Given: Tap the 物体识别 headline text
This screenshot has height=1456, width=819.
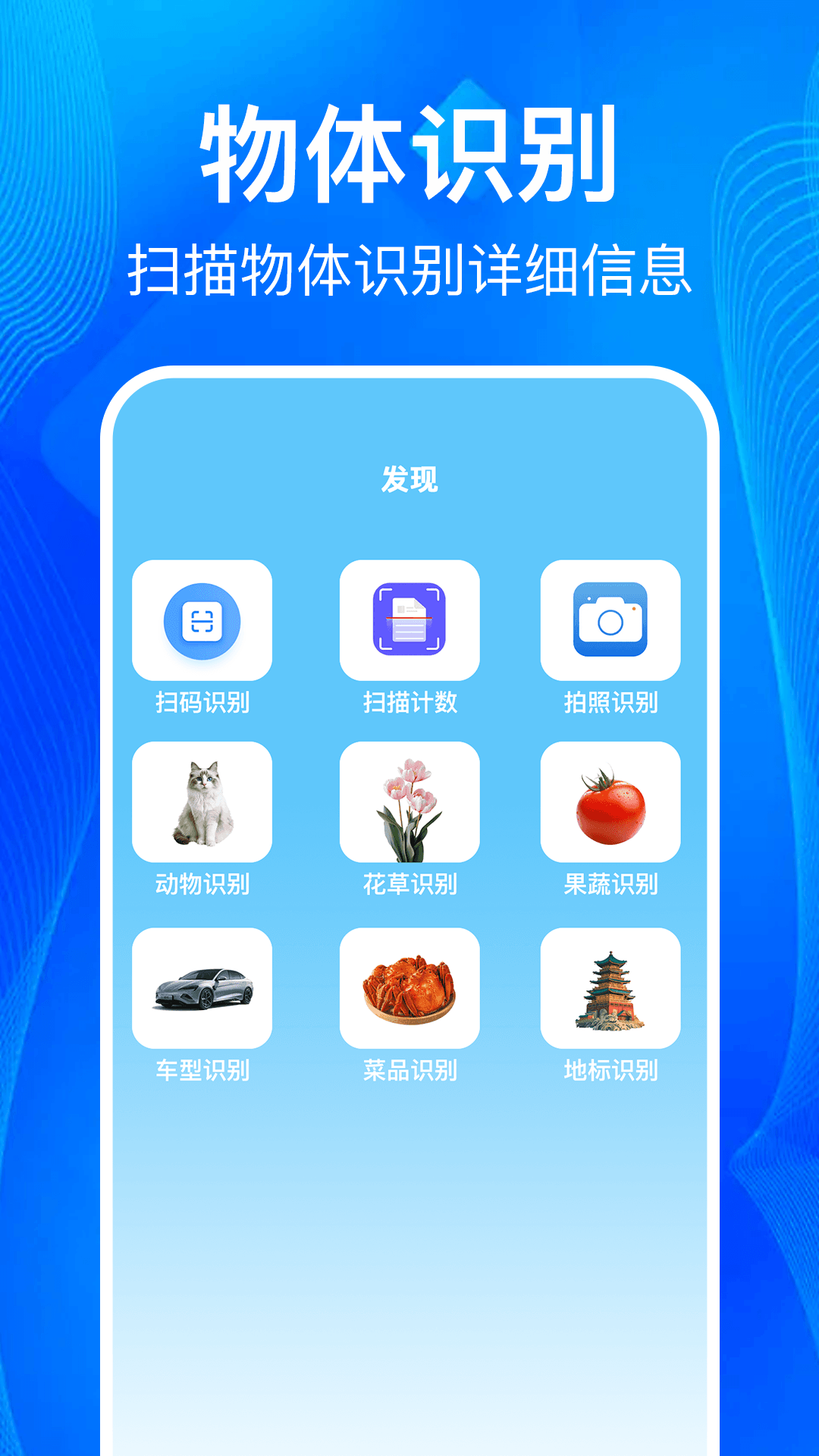Looking at the screenshot, I should click(x=409, y=152).
